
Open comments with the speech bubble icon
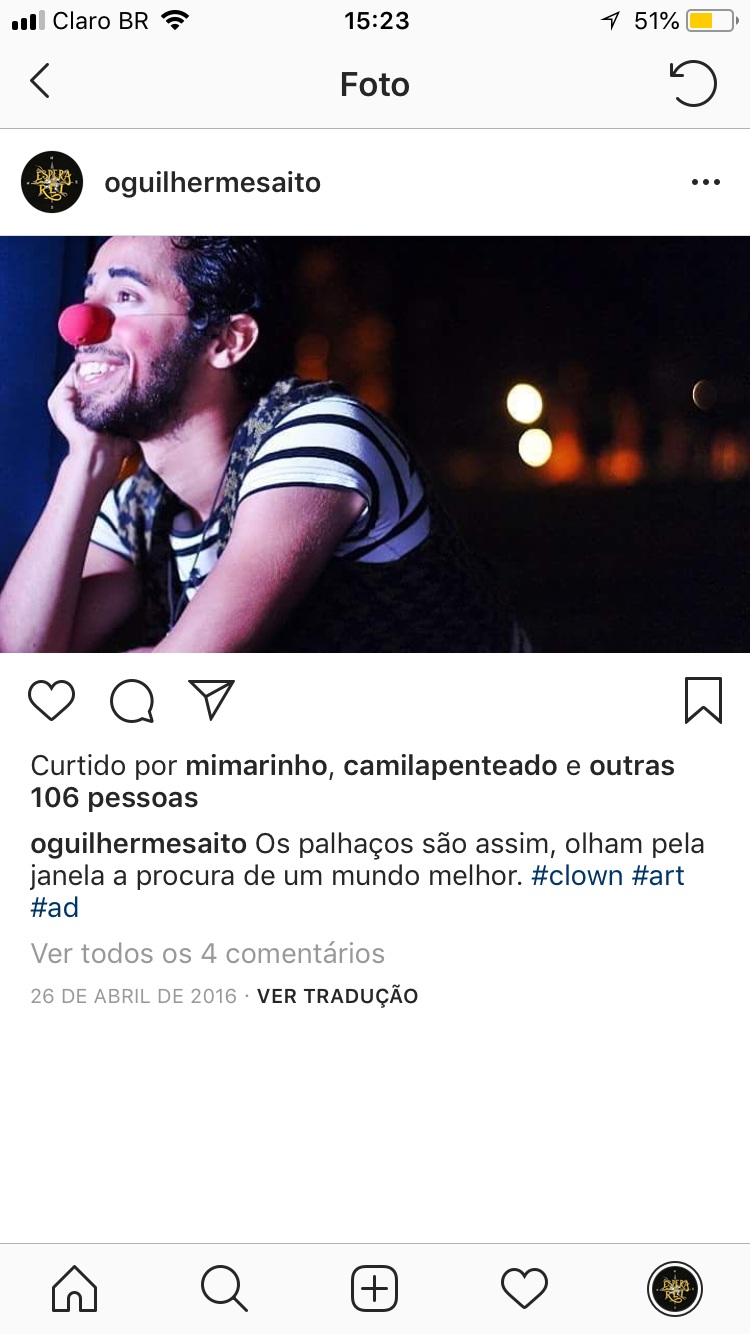point(132,701)
